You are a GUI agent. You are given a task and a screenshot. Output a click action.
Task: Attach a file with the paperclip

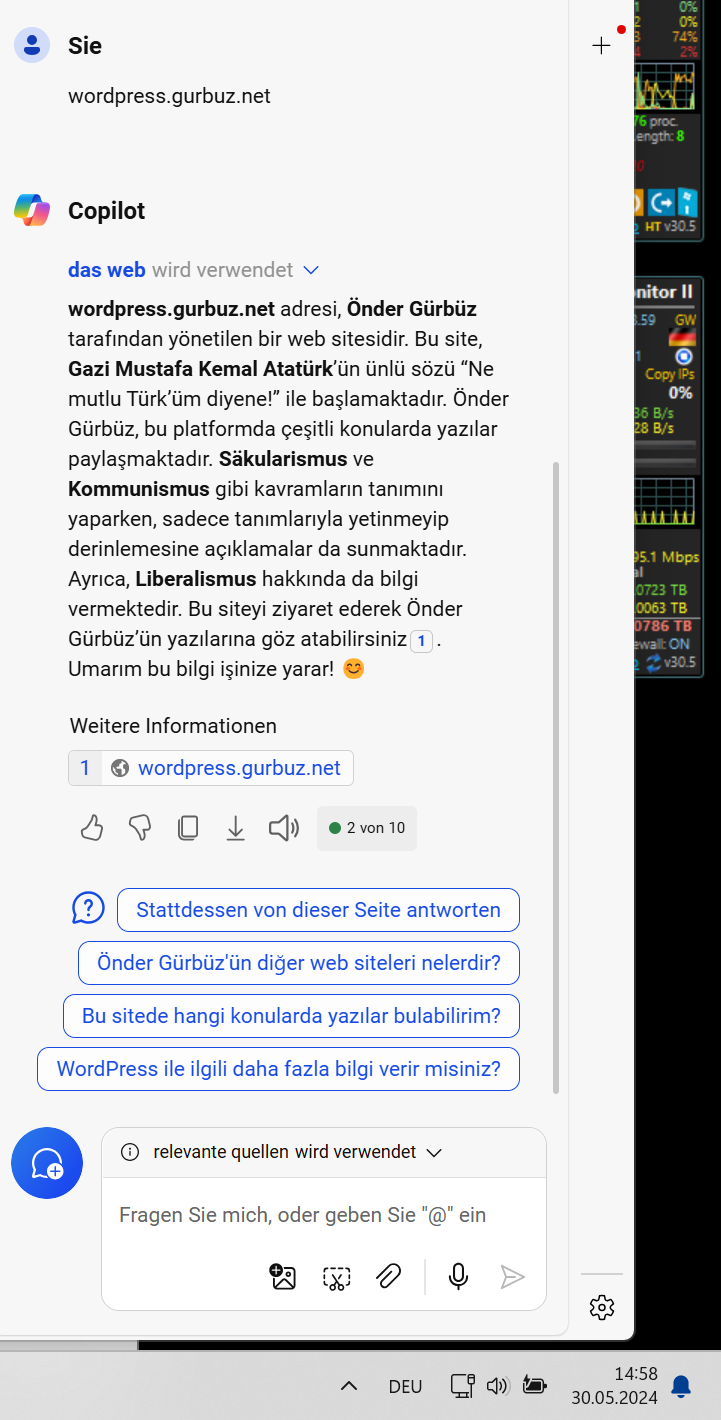388,1277
